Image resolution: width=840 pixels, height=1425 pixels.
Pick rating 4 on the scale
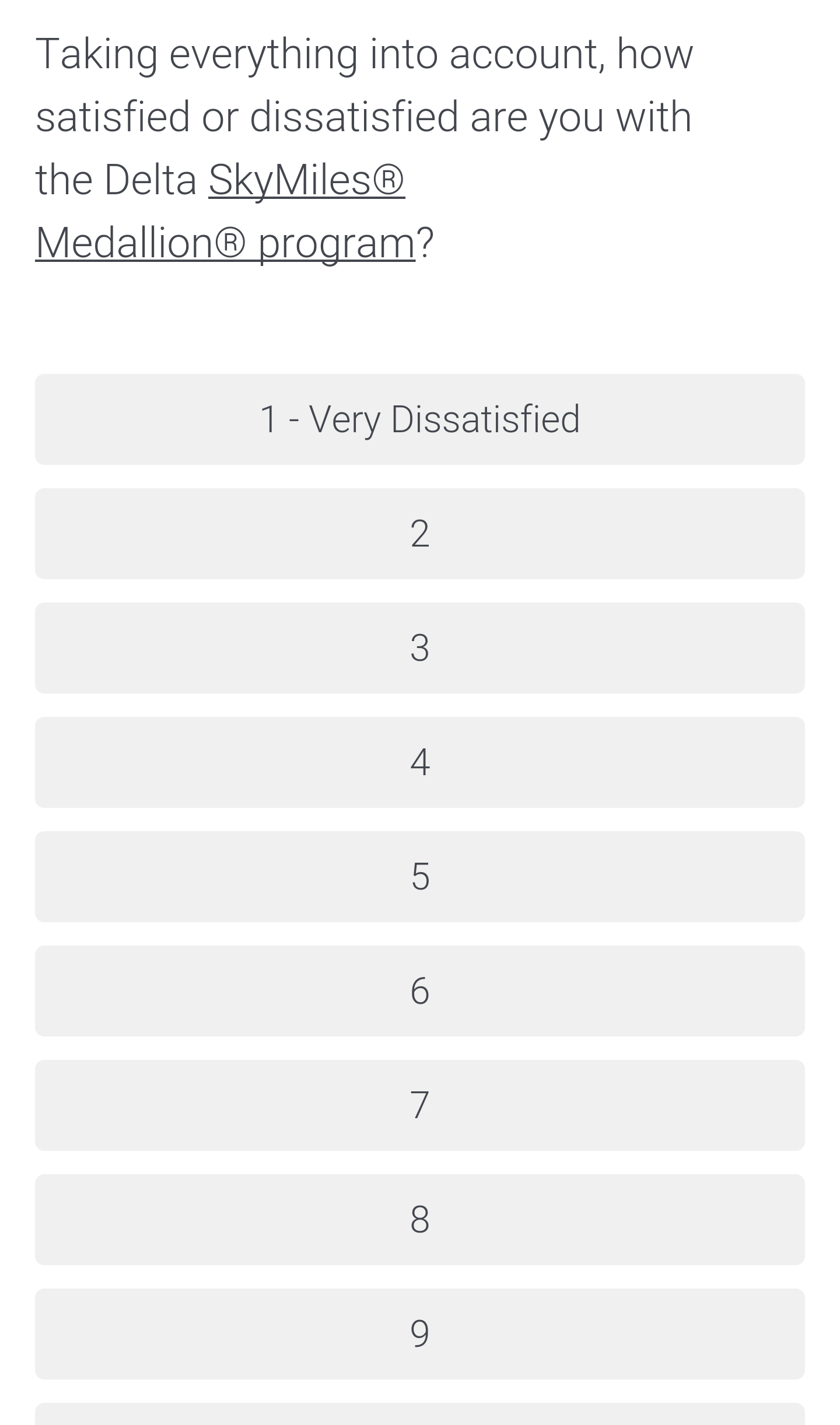coord(419,762)
